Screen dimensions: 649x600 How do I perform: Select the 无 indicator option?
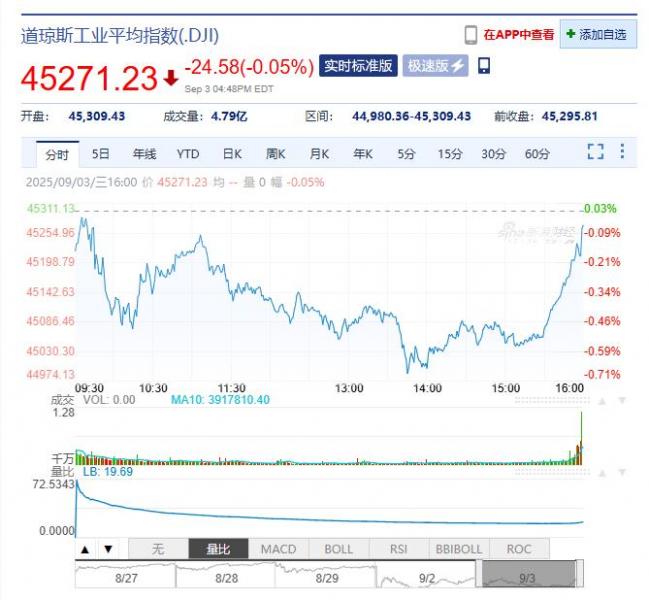pyautogui.click(x=158, y=549)
